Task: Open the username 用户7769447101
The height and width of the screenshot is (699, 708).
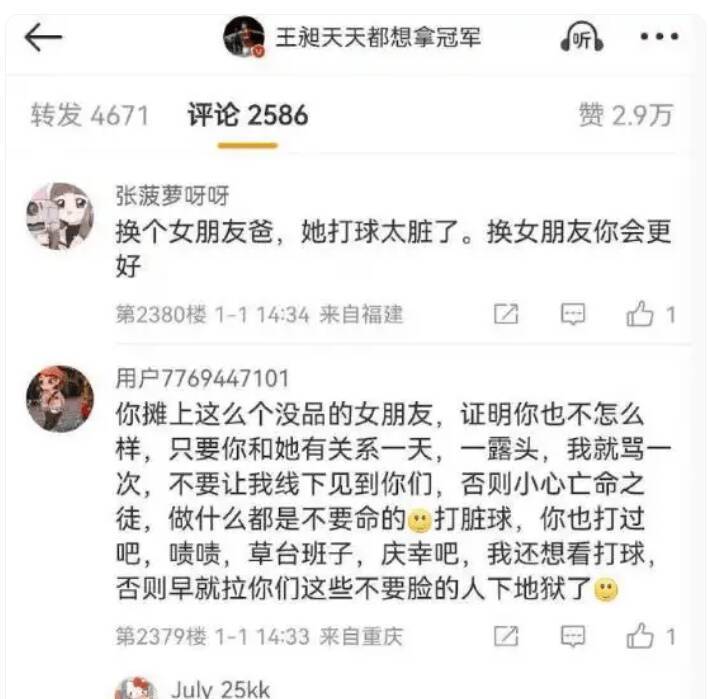Action: (x=202, y=378)
